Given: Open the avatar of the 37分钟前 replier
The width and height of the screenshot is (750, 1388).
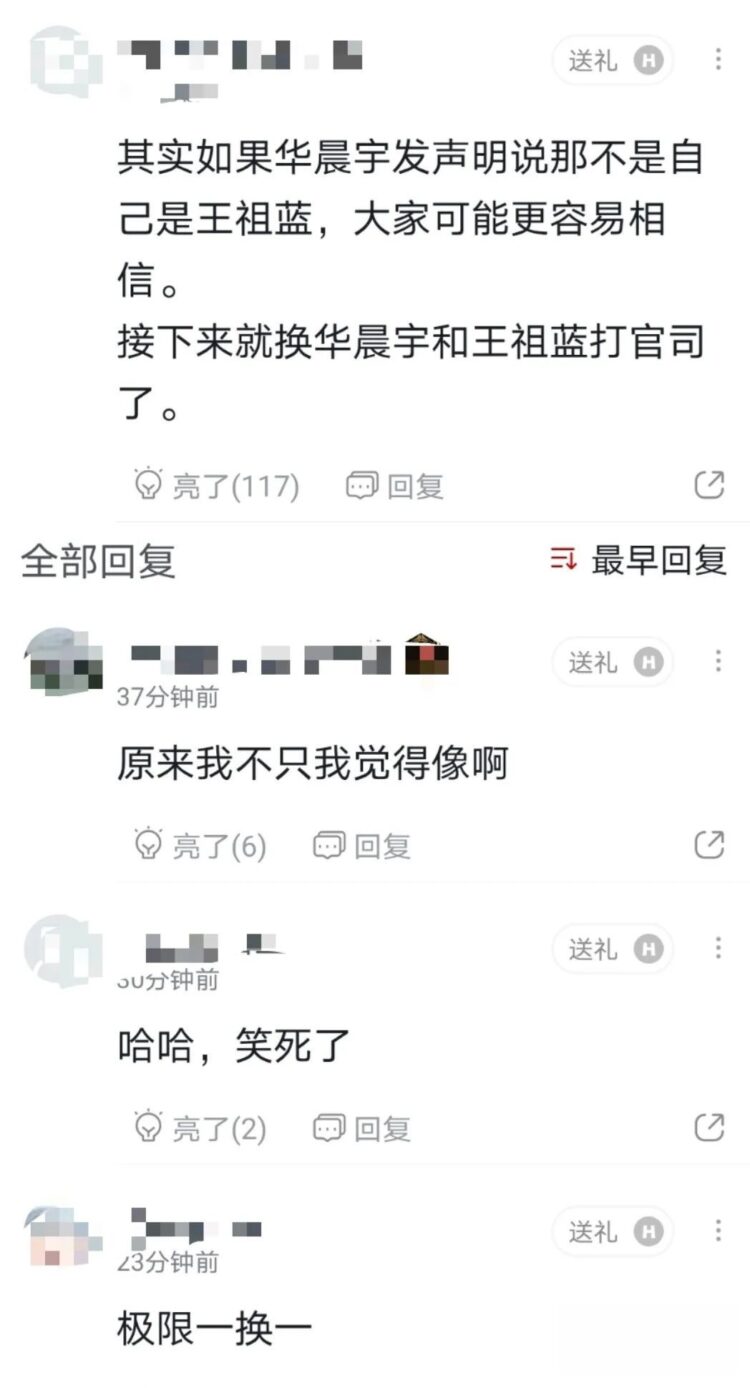Looking at the screenshot, I should pyautogui.click(x=62, y=662).
